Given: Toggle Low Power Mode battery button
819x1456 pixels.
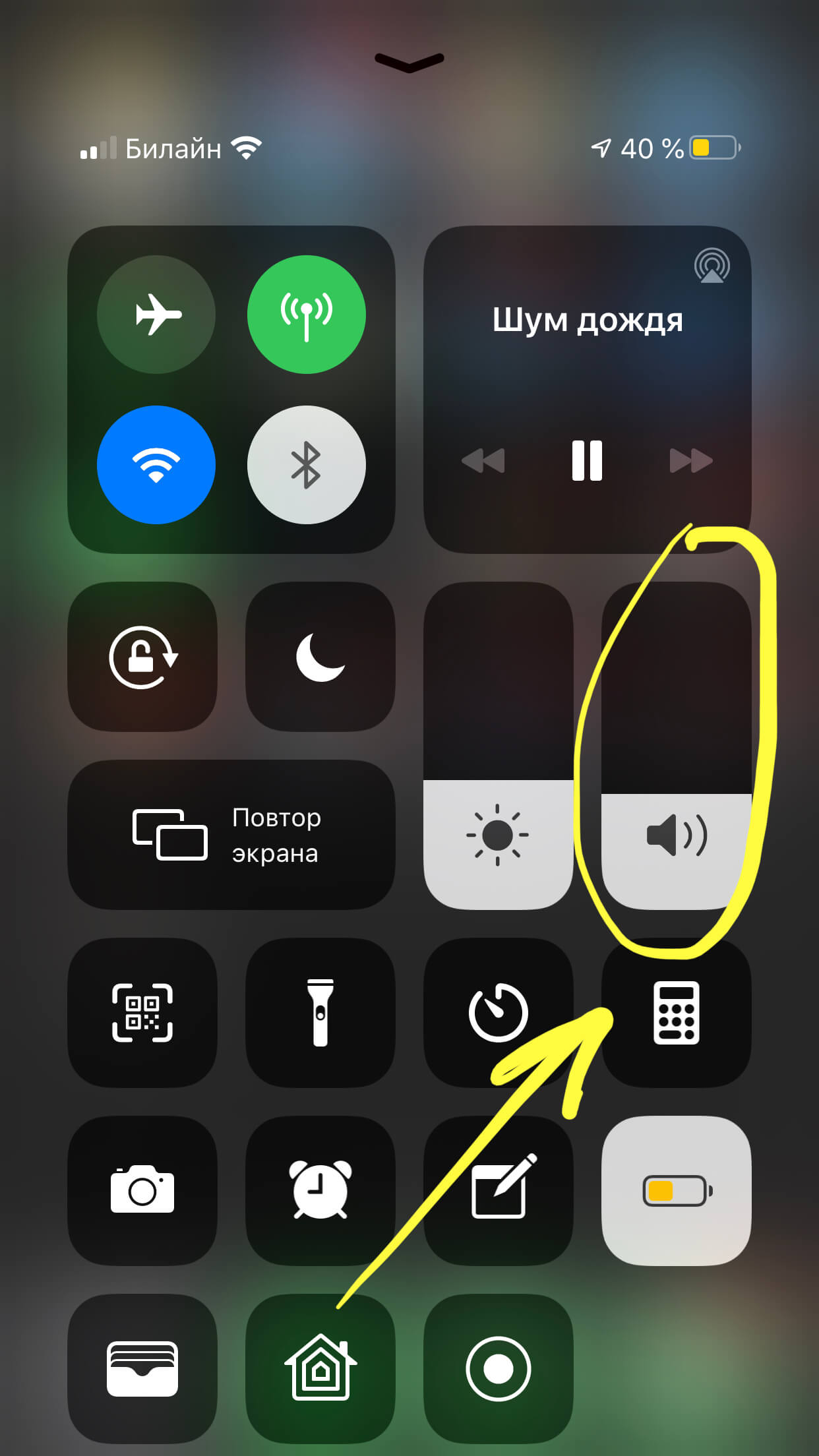Looking at the screenshot, I should click(x=677, y=1191).
